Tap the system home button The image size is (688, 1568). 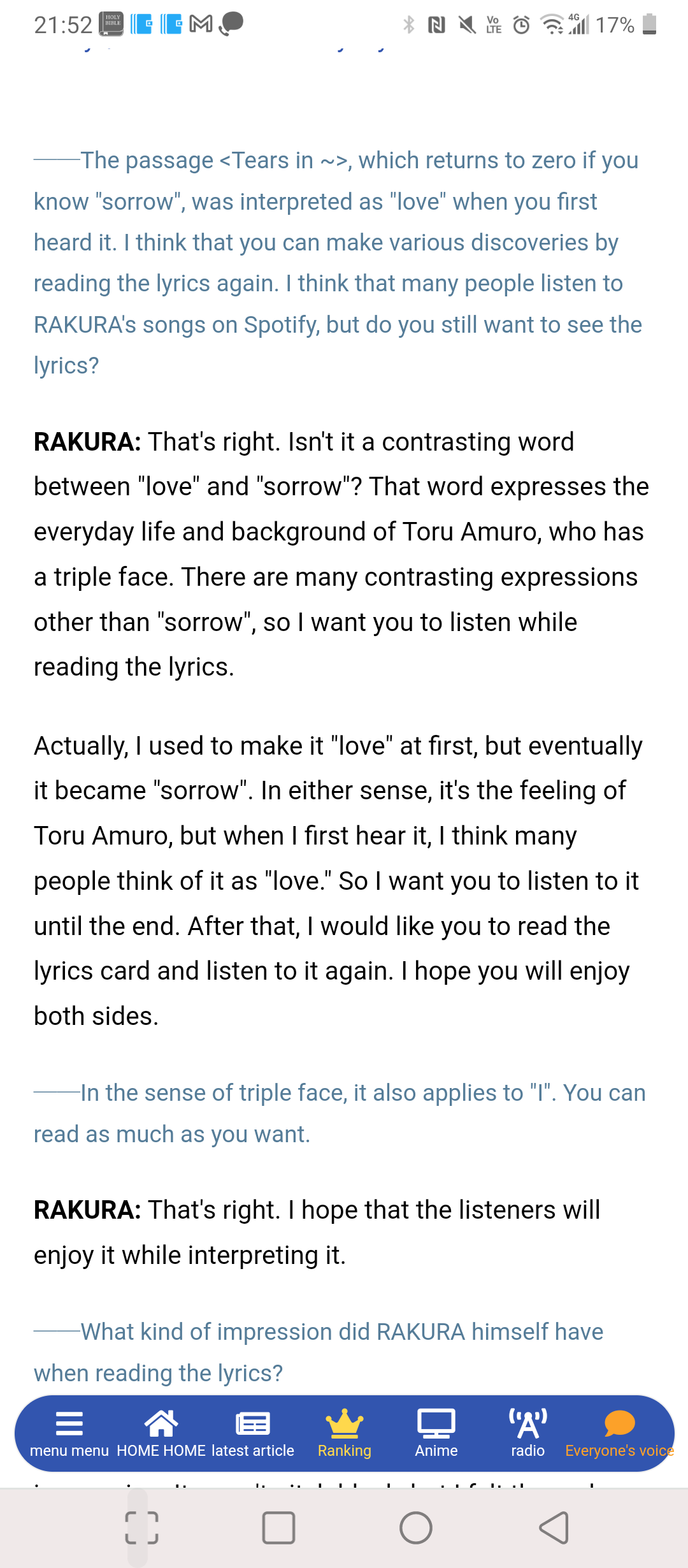point(416,1528)
